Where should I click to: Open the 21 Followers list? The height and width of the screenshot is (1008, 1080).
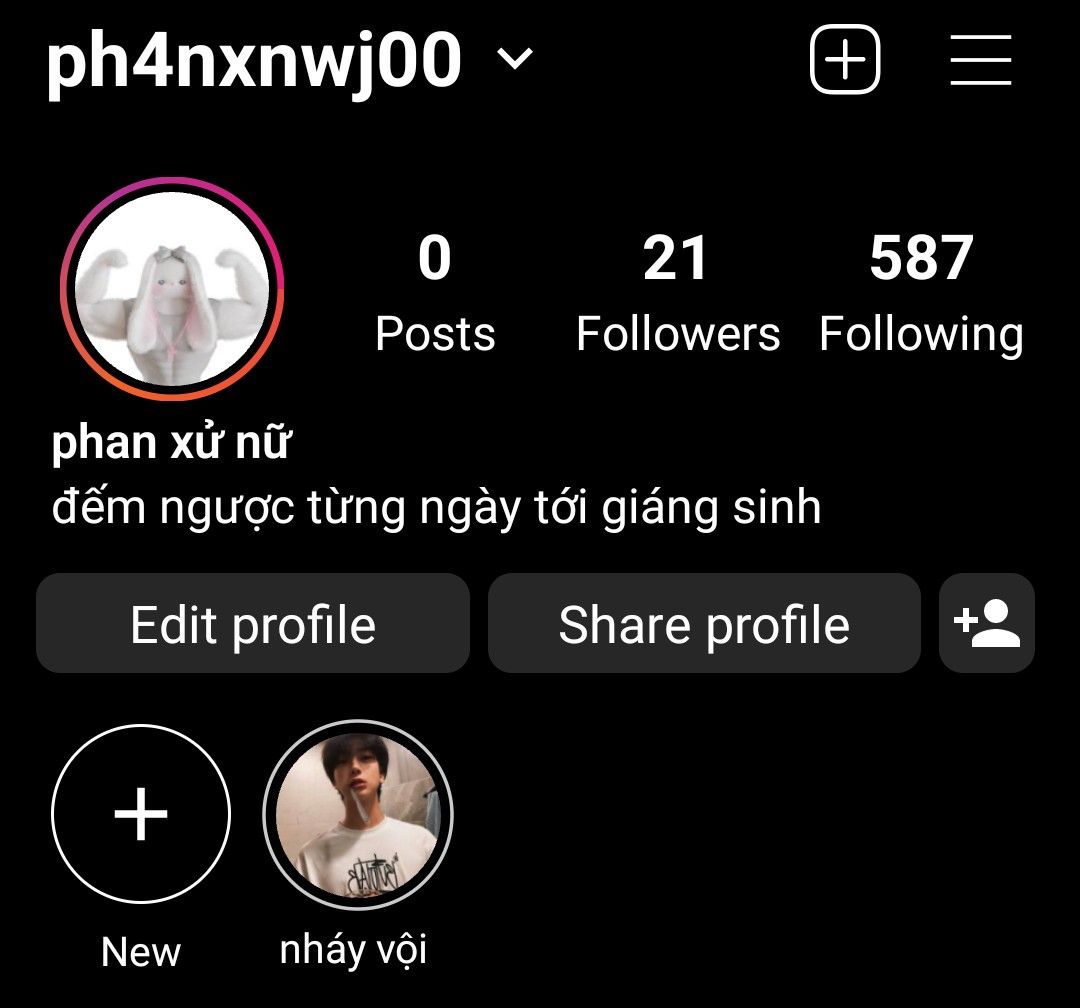coord(677,295)
